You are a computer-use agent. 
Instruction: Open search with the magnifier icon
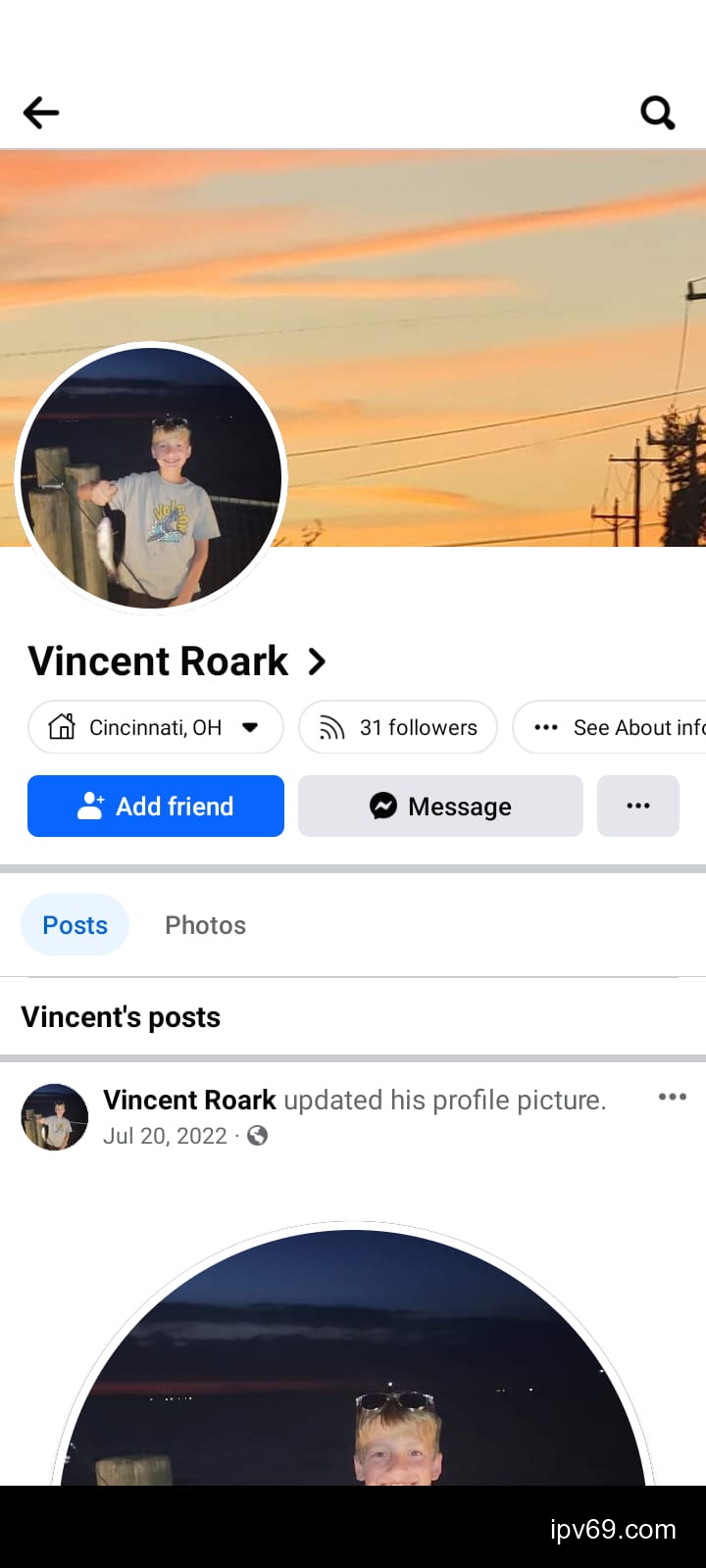point(657,113)
